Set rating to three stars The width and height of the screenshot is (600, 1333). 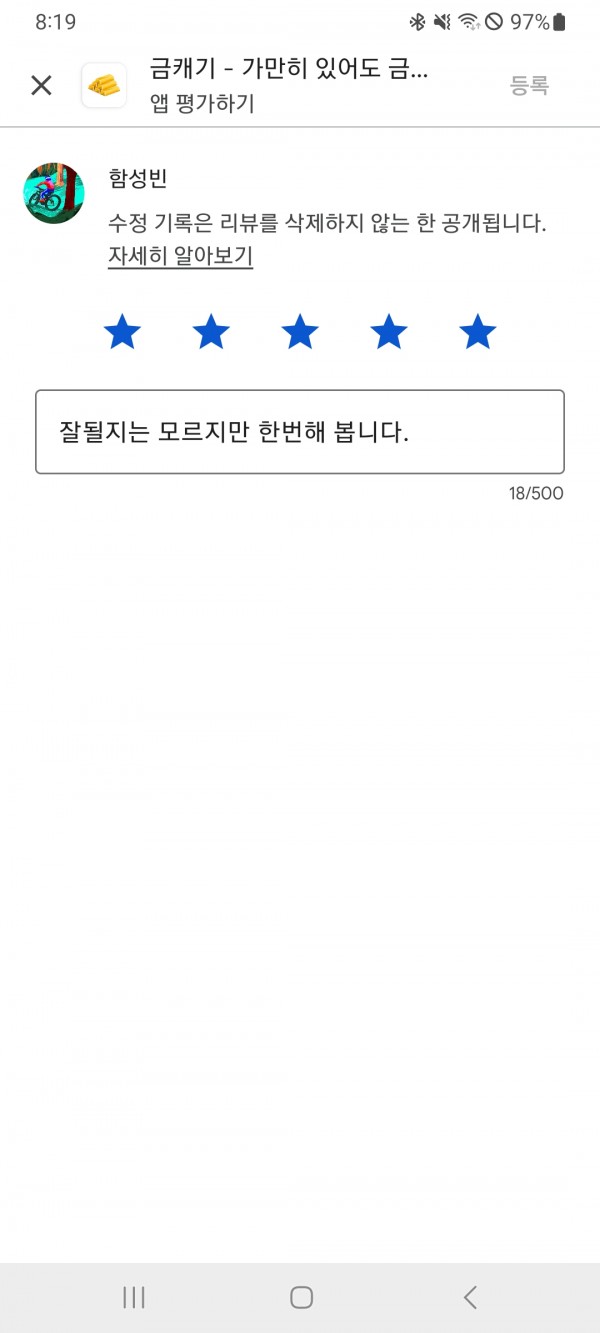pyautogui.click(x=300, y=331)
